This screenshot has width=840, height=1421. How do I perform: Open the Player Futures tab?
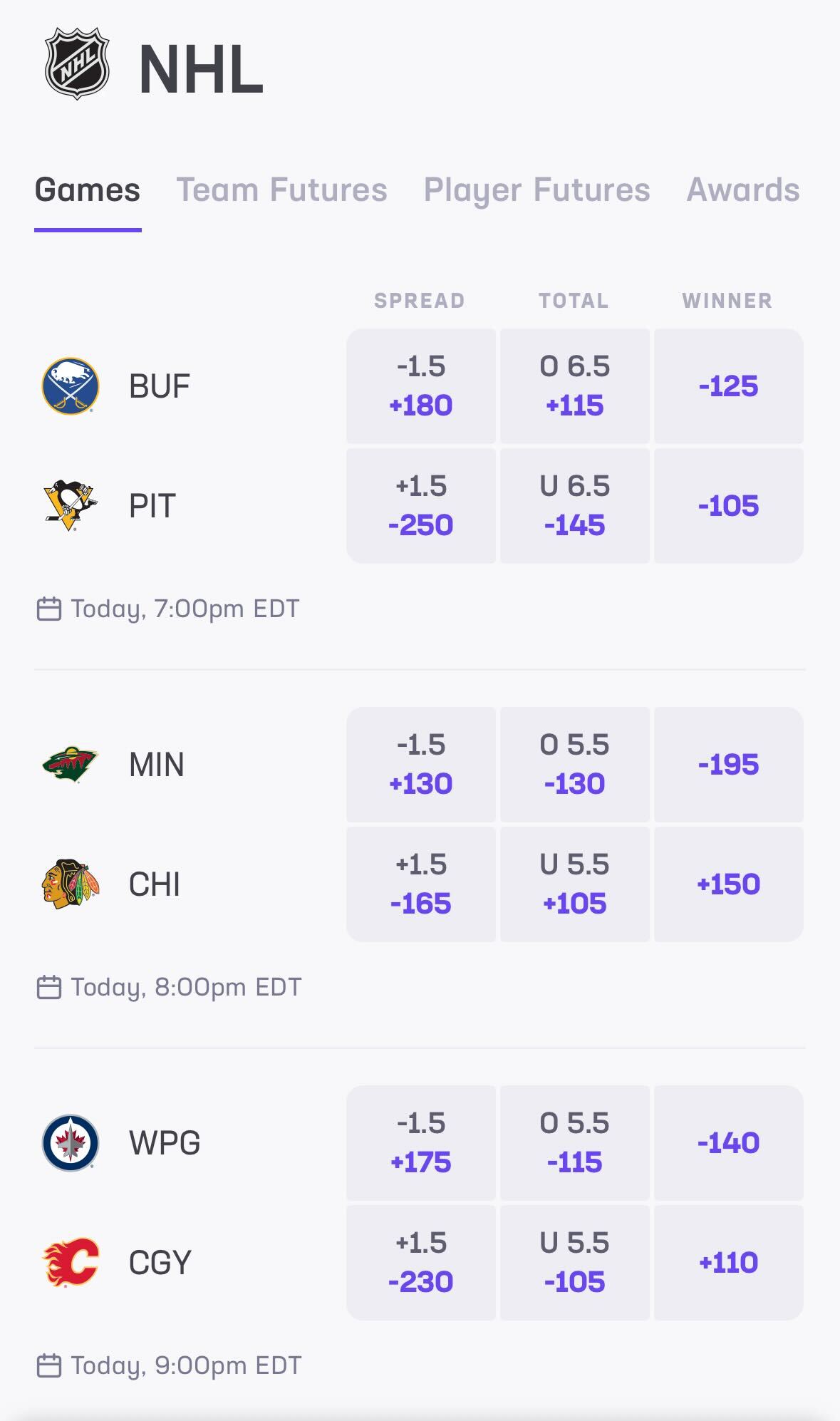536,189
